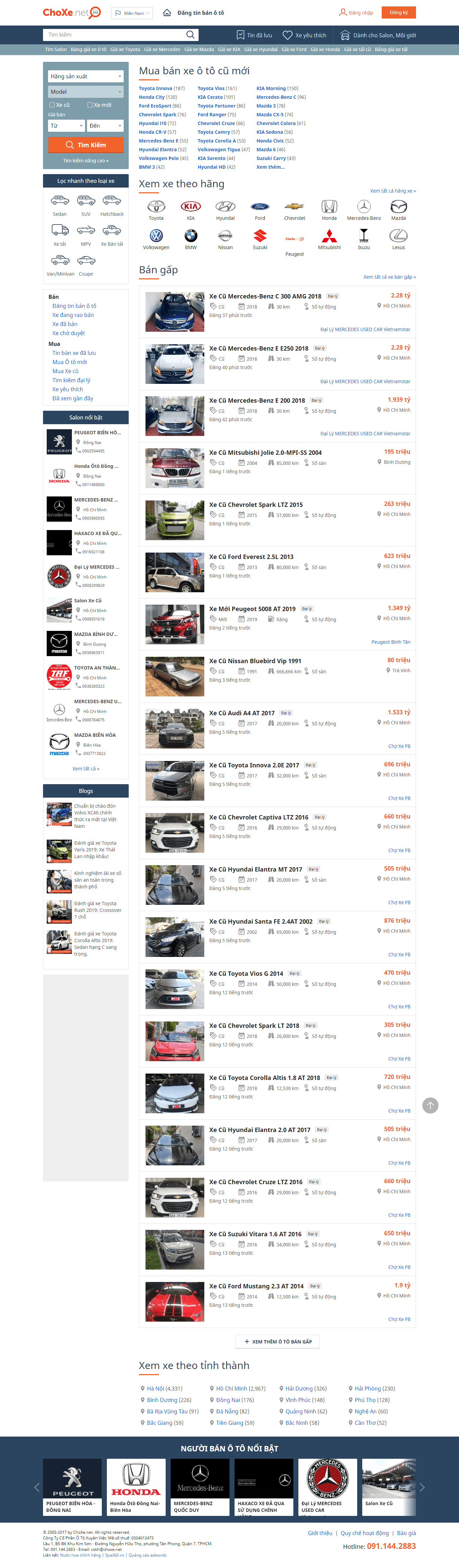Tick the Xe mới checkbox

90,105
